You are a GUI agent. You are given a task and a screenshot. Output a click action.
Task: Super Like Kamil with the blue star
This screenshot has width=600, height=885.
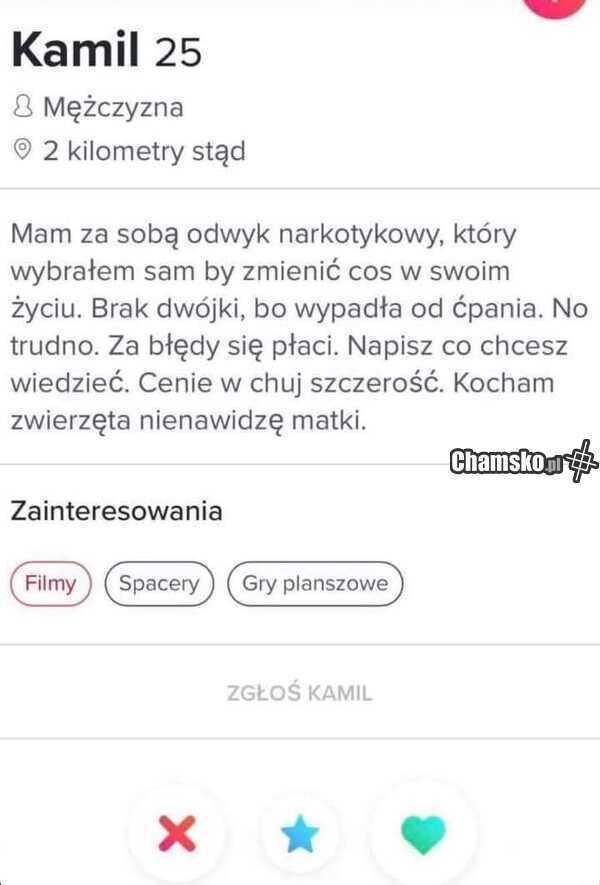coord(300,833)
